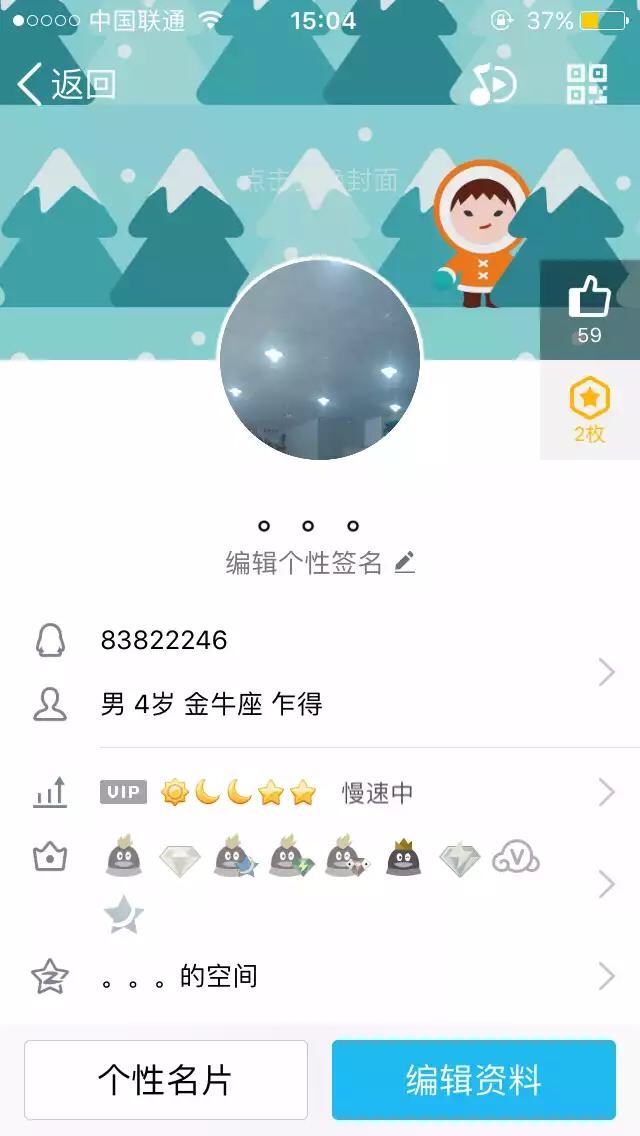
Task: Open the music note icon
Action: coord(493,85)
